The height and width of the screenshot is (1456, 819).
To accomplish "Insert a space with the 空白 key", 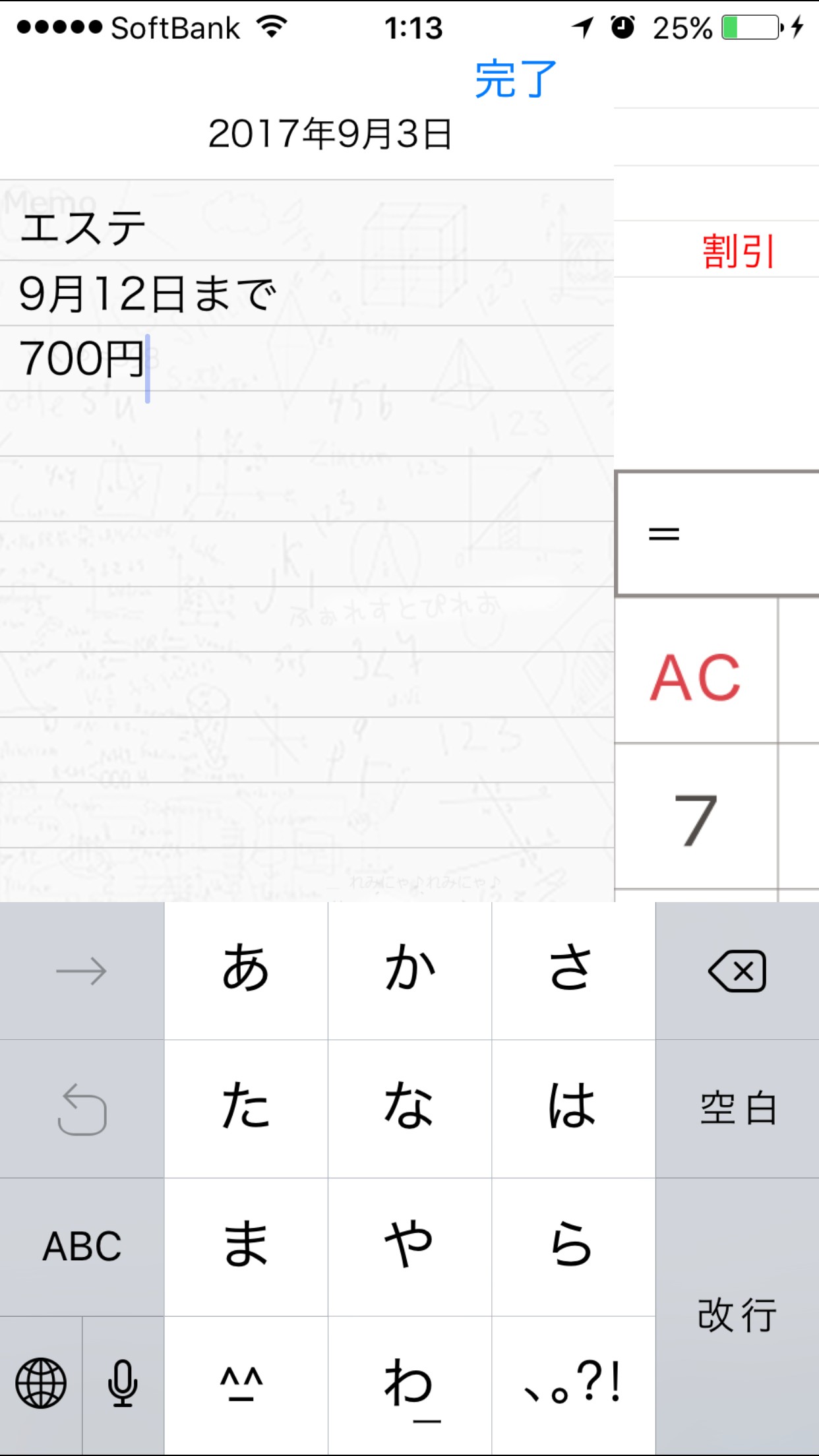I will pyautogui.click(x=737, y=1108).
